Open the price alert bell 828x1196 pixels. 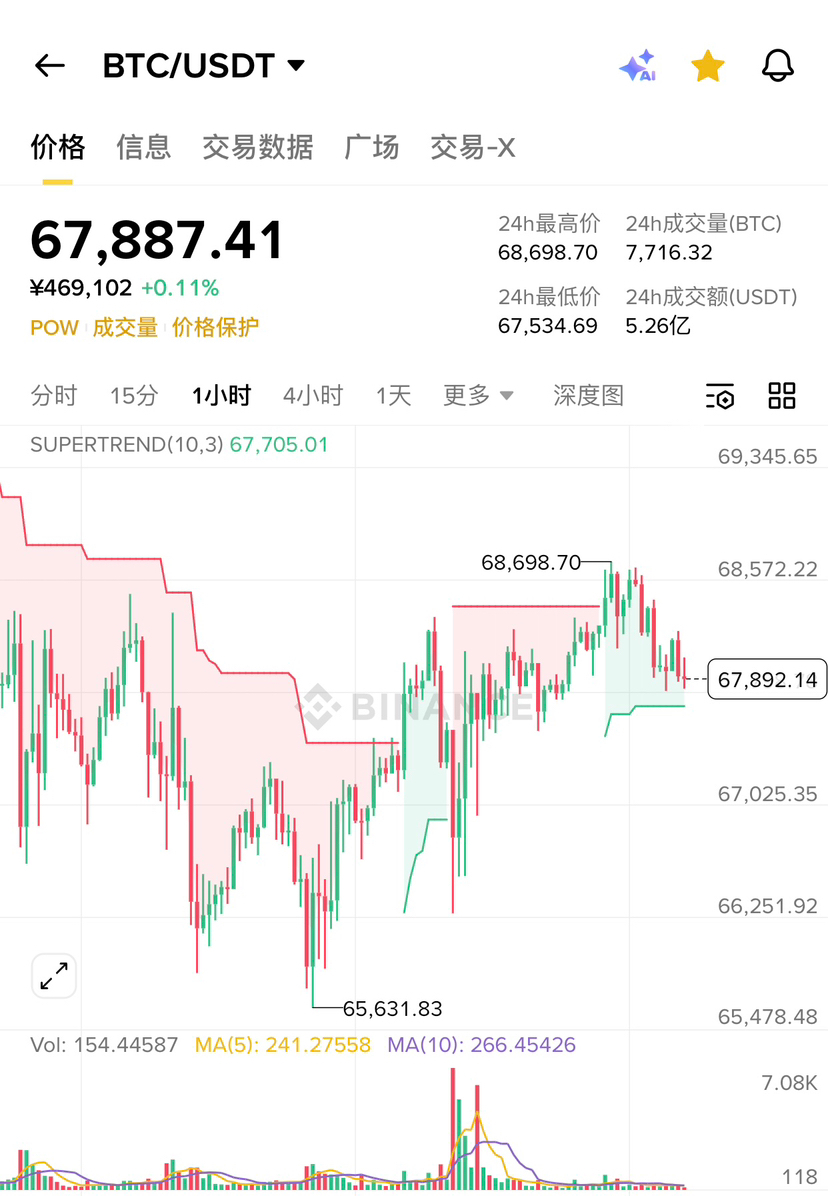pyautogui.click(x=777, y=66)
